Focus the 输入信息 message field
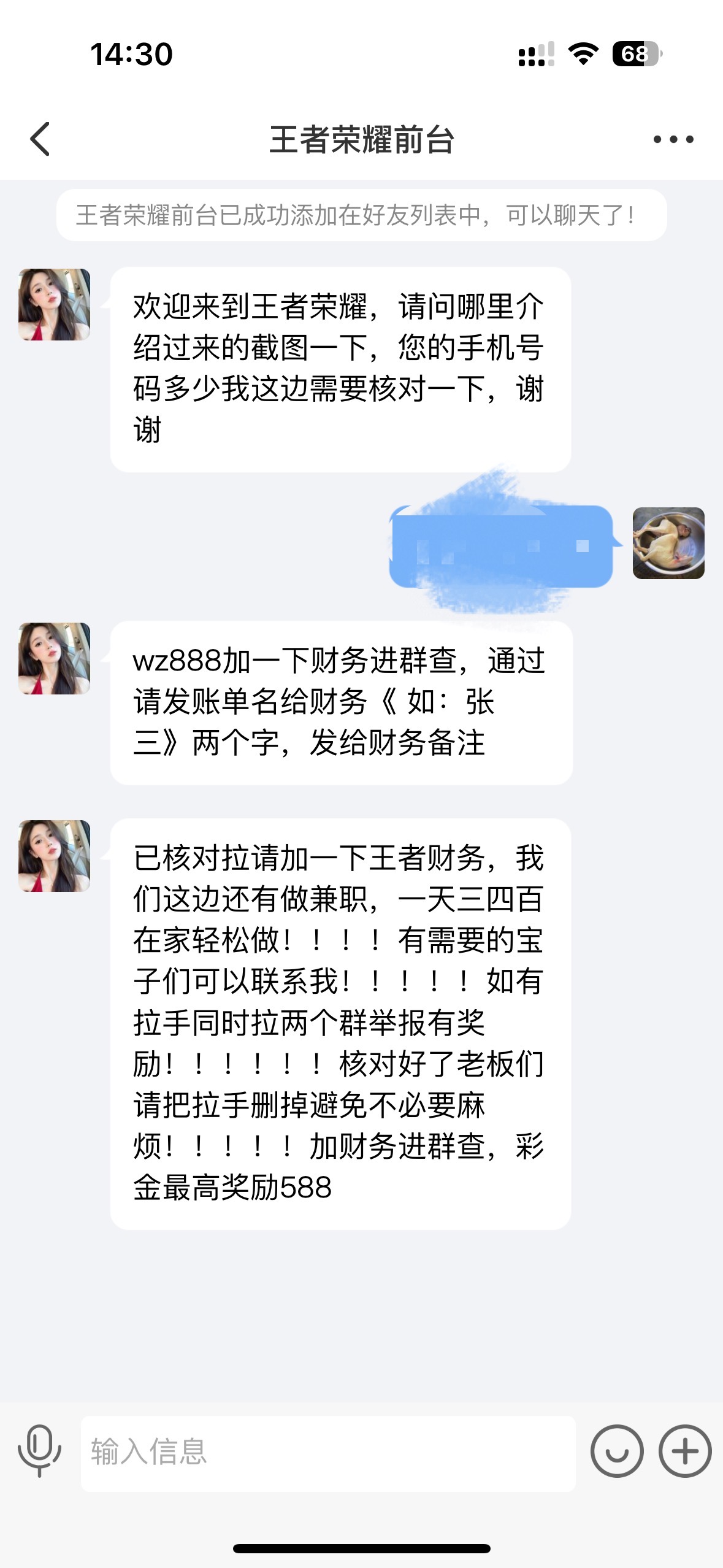723x1568 pixels. tap(328, 1453)
